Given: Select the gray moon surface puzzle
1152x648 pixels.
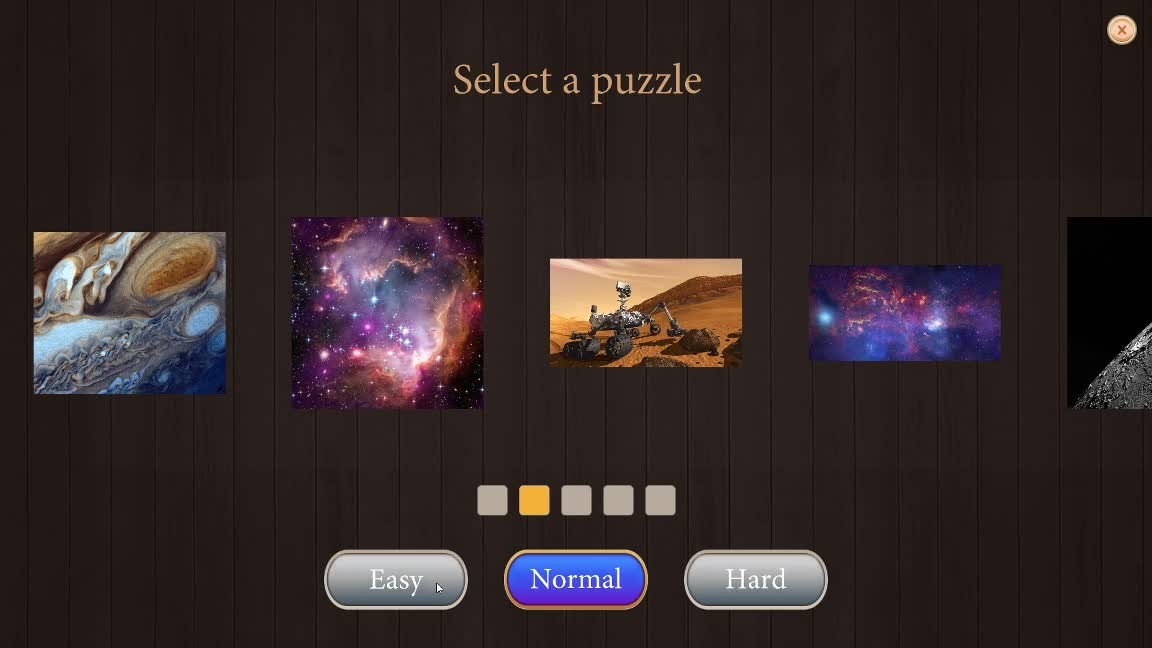Looking at the screenshot, I should click(x=1110, y=313).
